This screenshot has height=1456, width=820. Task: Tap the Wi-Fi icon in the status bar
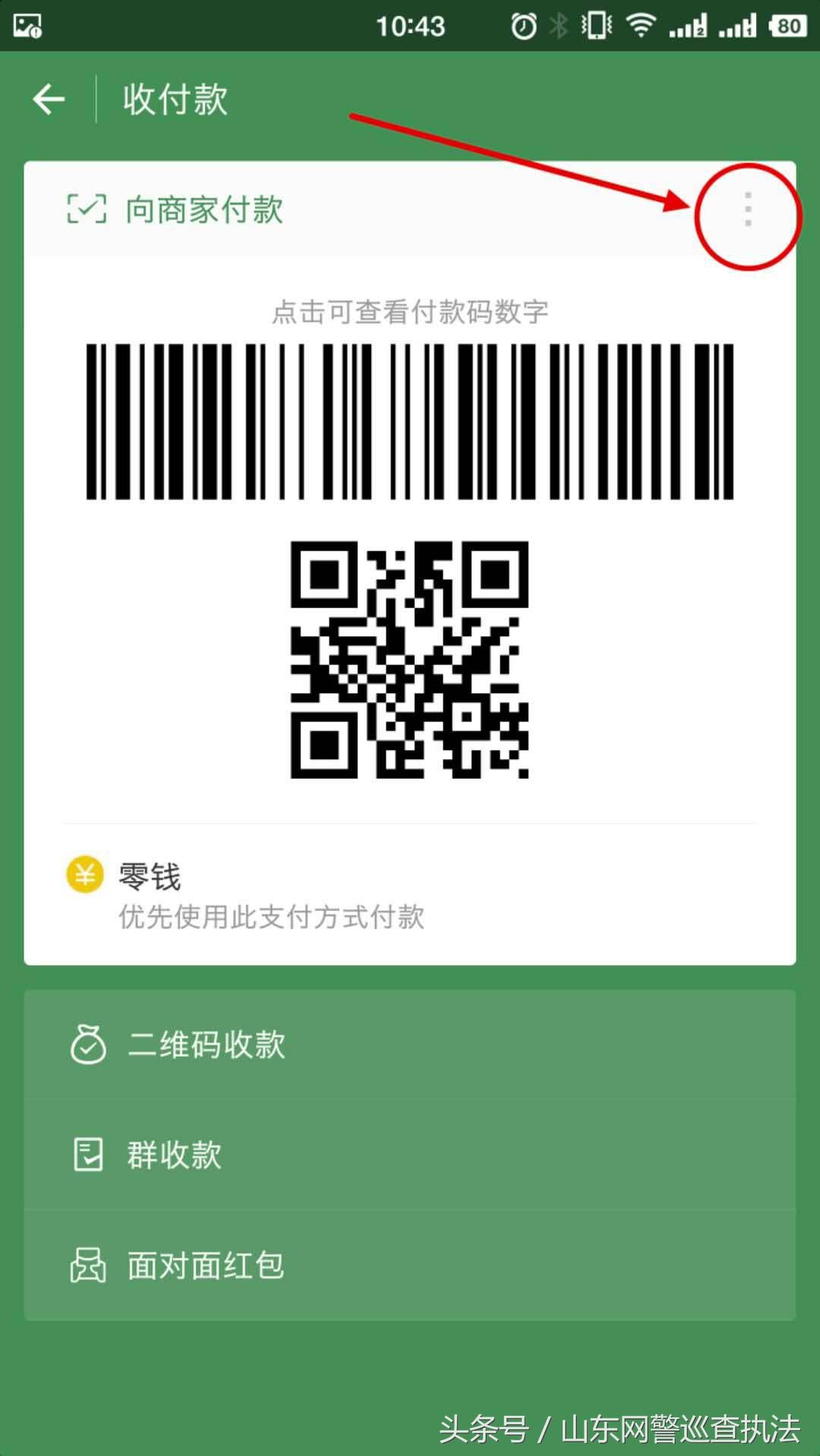click(x=640, y=25)
